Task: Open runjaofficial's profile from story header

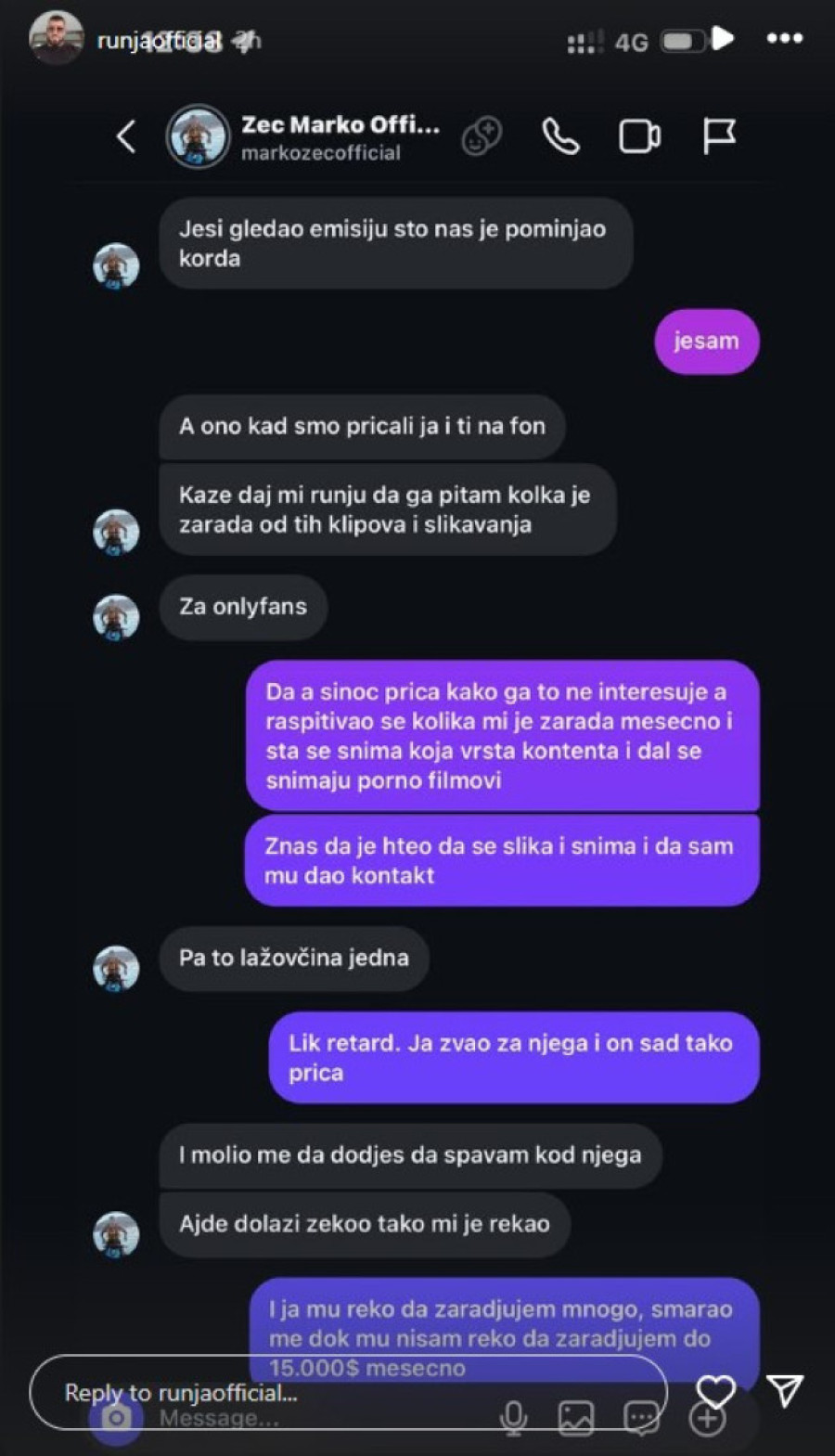Action: click(x=56, y=39)
